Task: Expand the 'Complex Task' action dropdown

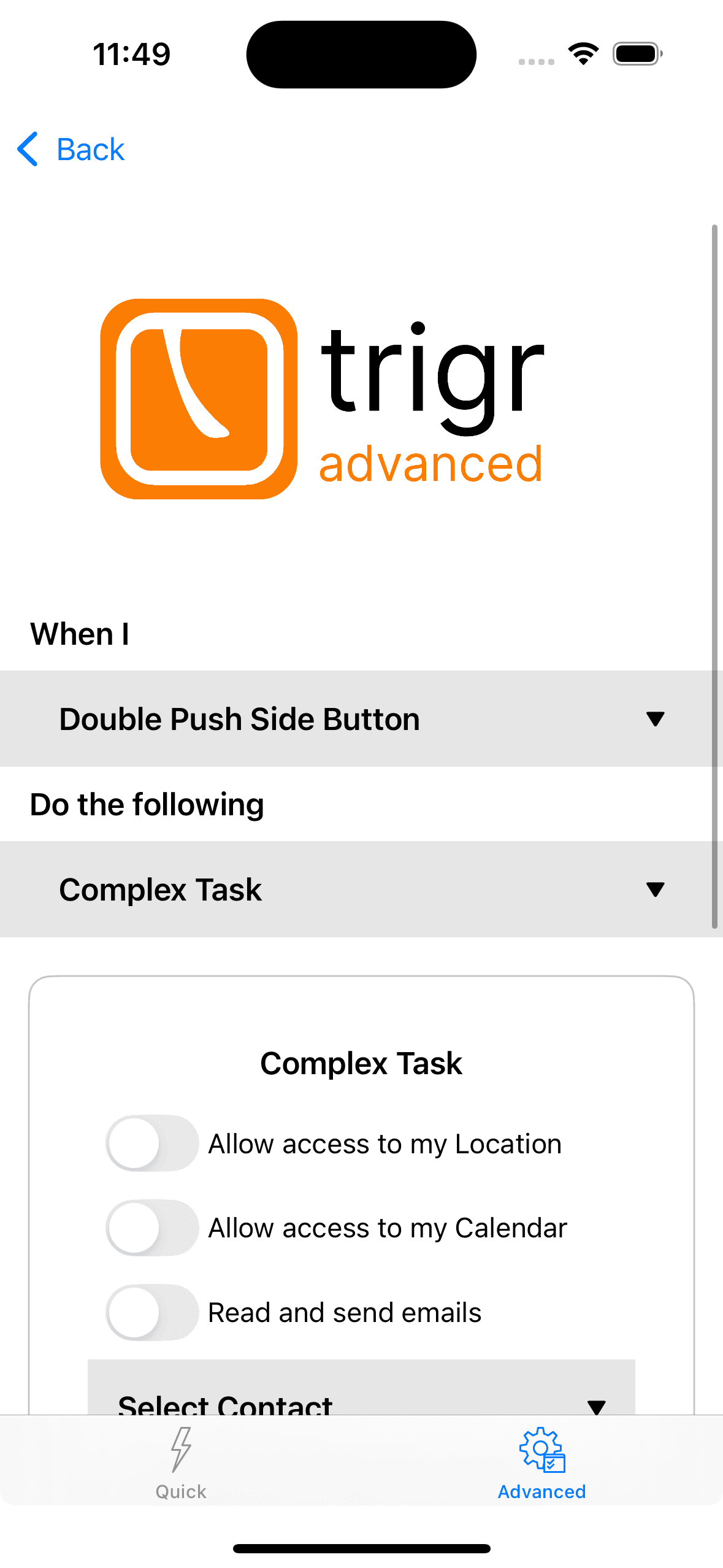Action: pos(361,889)
